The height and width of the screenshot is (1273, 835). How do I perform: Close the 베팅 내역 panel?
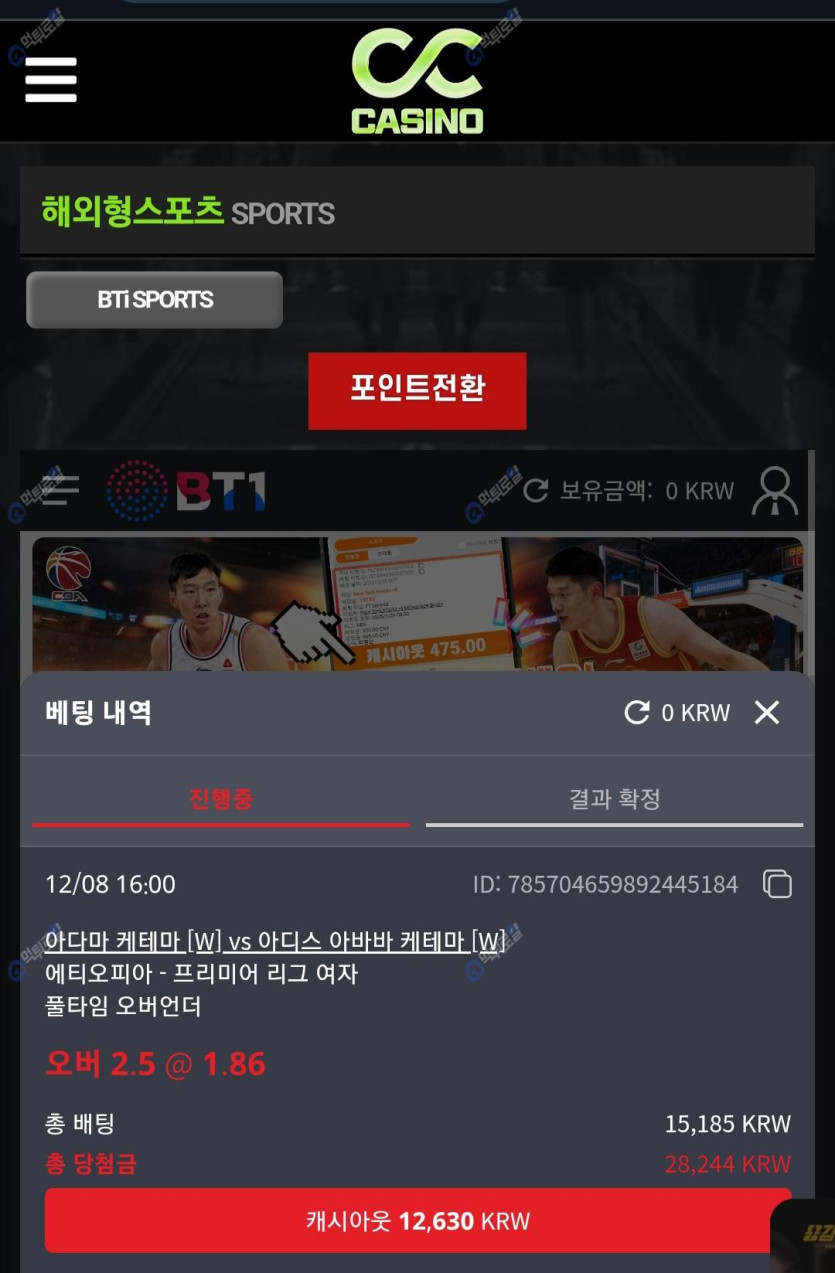[766, 712]
